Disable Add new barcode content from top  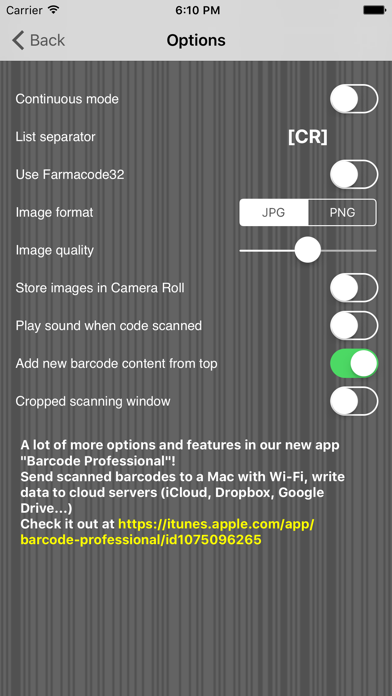(x=354, y=364)
